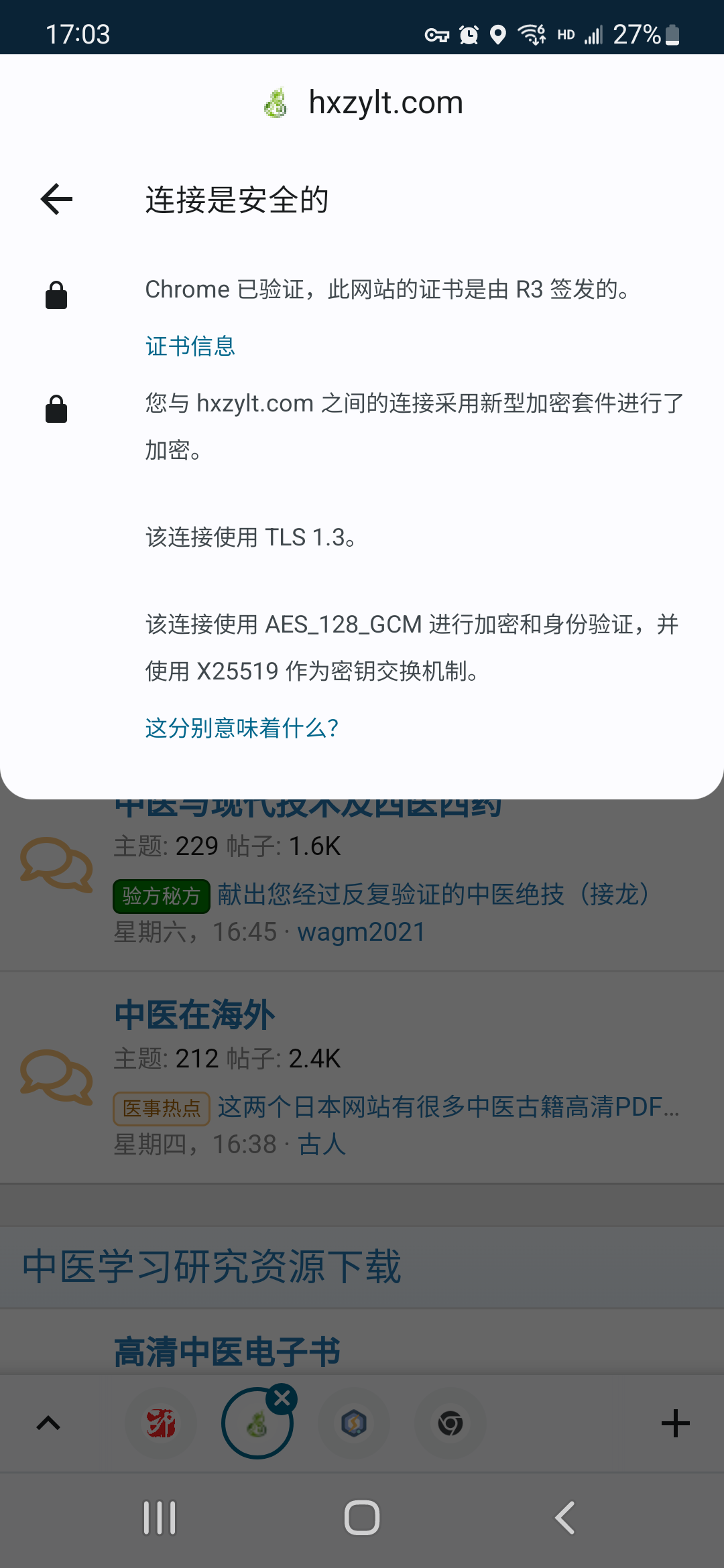The height and width of the screenshot is (1568, 724).
Task: Open the 证书信息 link
Action: tap(190, 346)
